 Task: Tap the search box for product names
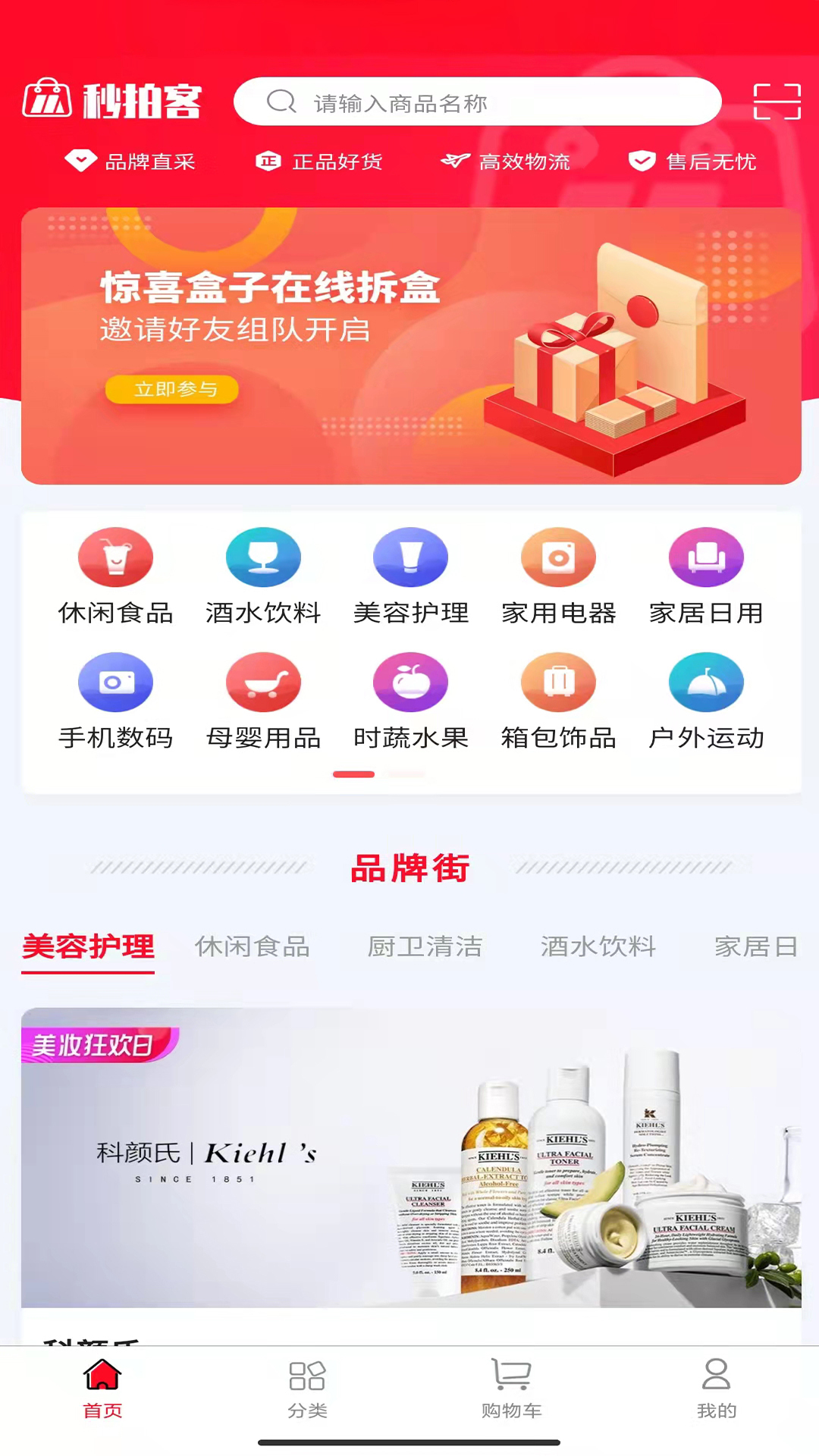[477, 102]
